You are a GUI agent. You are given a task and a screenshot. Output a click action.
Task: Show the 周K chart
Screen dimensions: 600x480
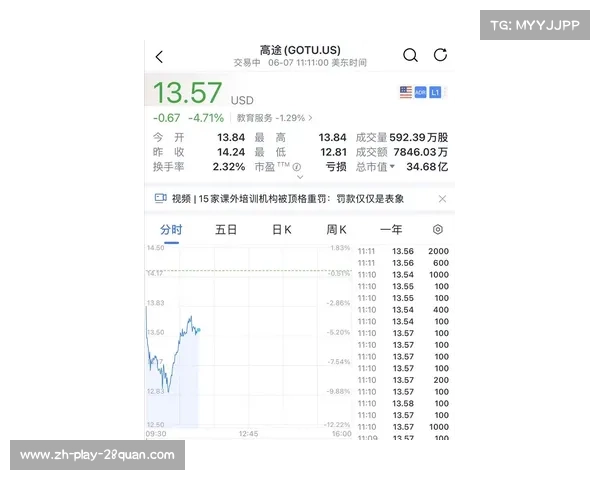point(336,230)
